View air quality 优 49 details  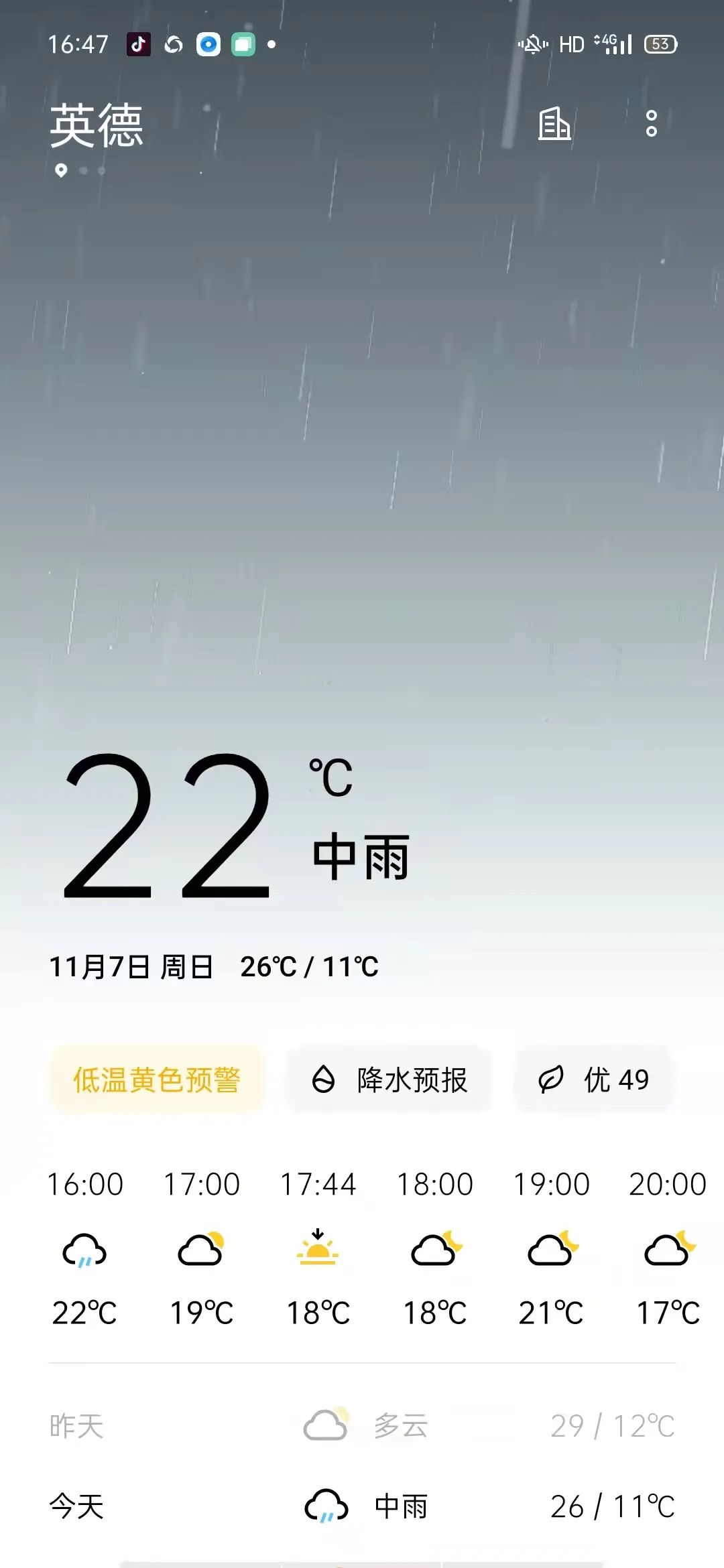pos(594,1080)
